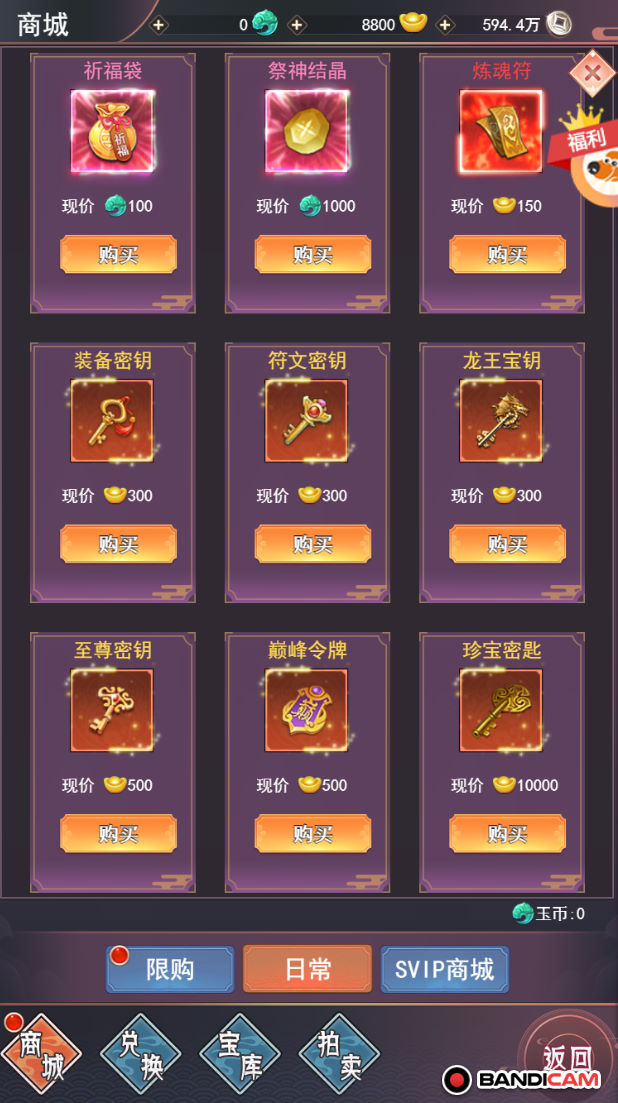Open the SVIP商城 tab
This screenshot has height=1103, width=618.
coord(444,969)
